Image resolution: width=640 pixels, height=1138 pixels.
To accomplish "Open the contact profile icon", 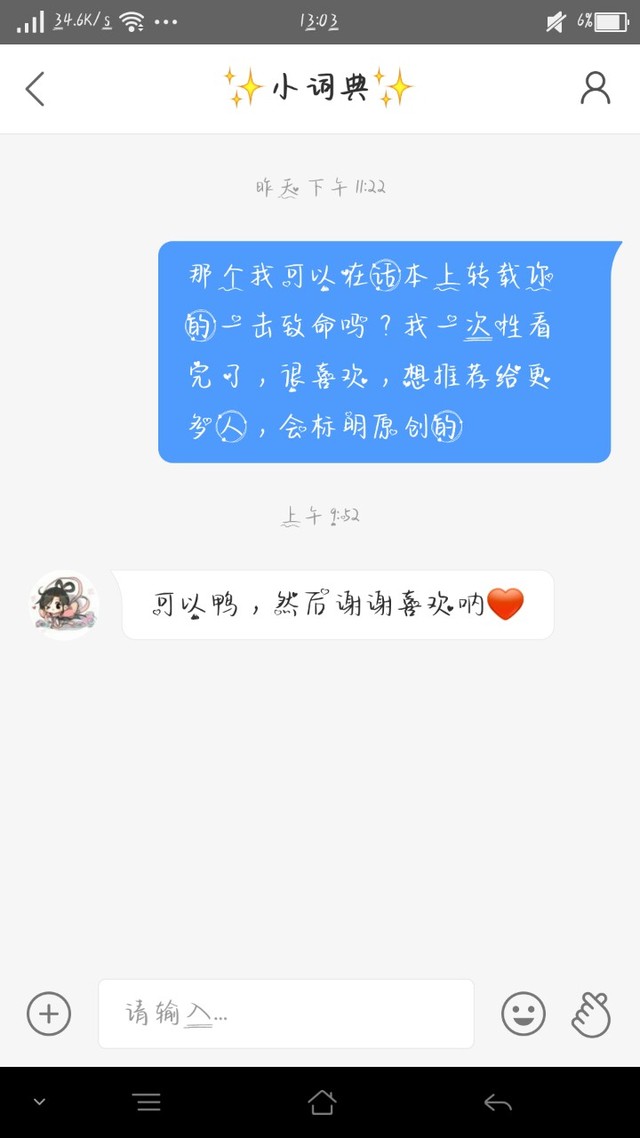I will pyautogui.click(x=595, y=89).
